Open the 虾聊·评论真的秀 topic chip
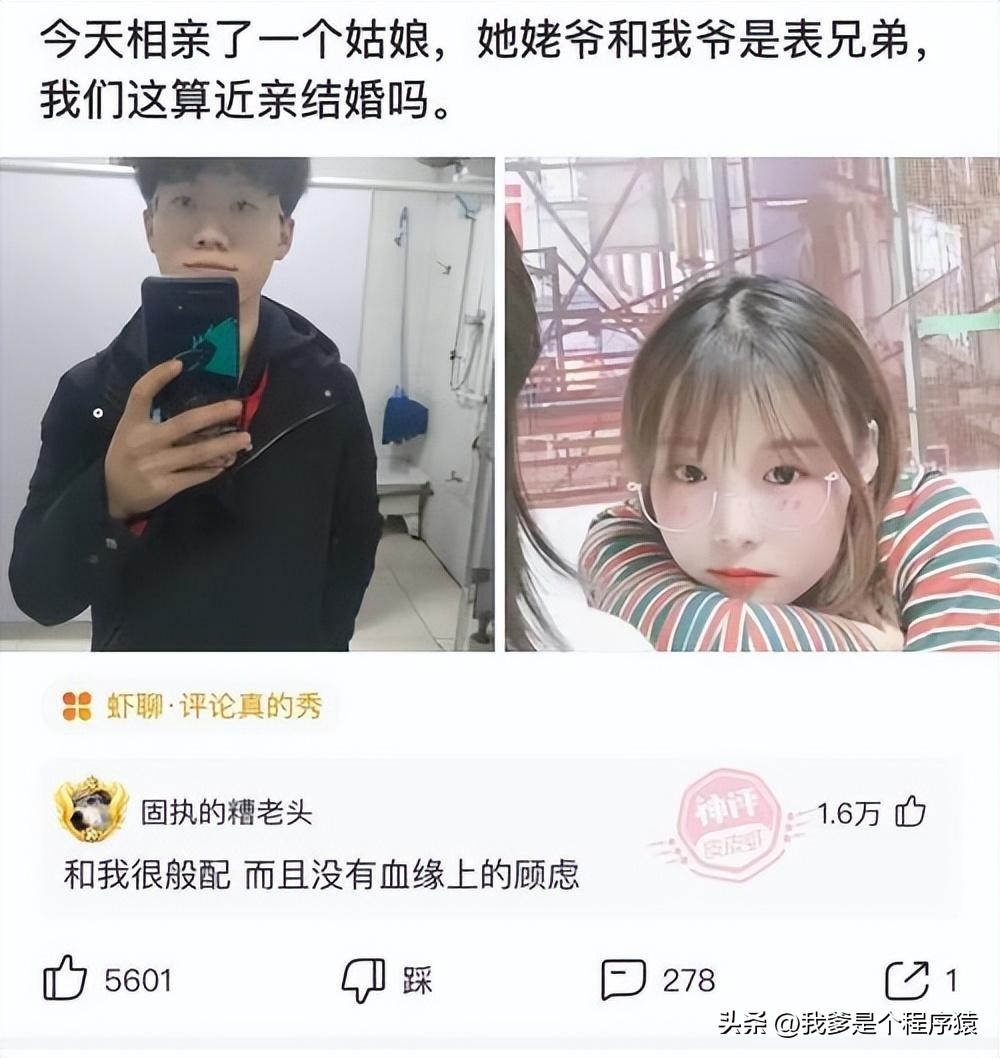 pyautogui.click(x=191, y=706)
